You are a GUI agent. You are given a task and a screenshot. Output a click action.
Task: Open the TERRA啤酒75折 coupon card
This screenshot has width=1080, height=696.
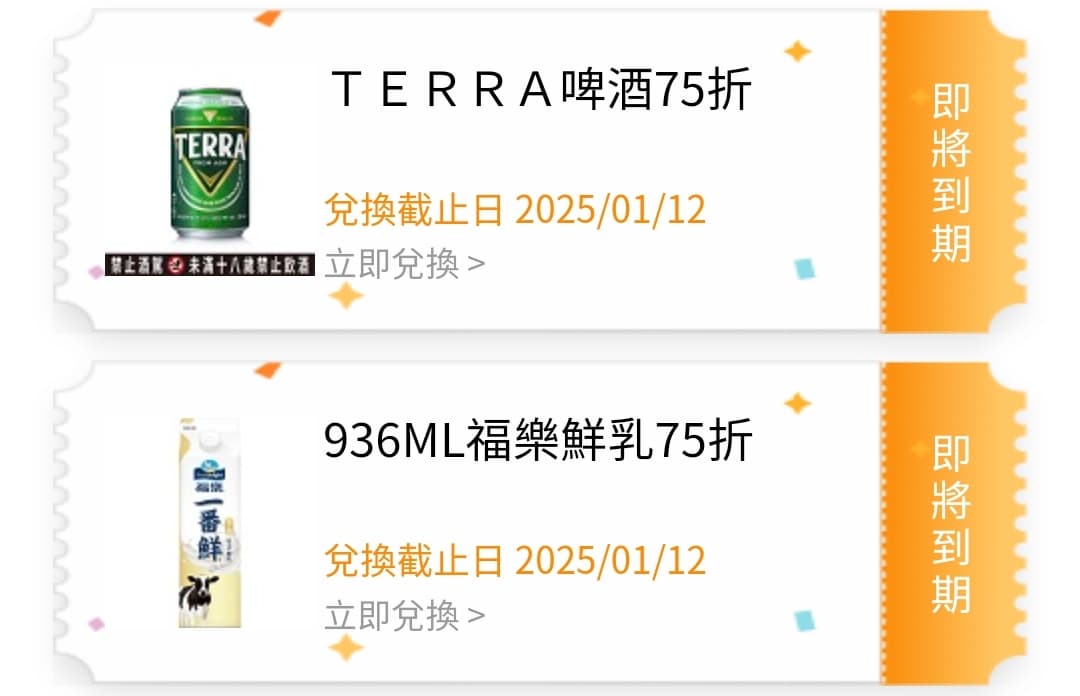pyautogui.click(x=540, y=92)
